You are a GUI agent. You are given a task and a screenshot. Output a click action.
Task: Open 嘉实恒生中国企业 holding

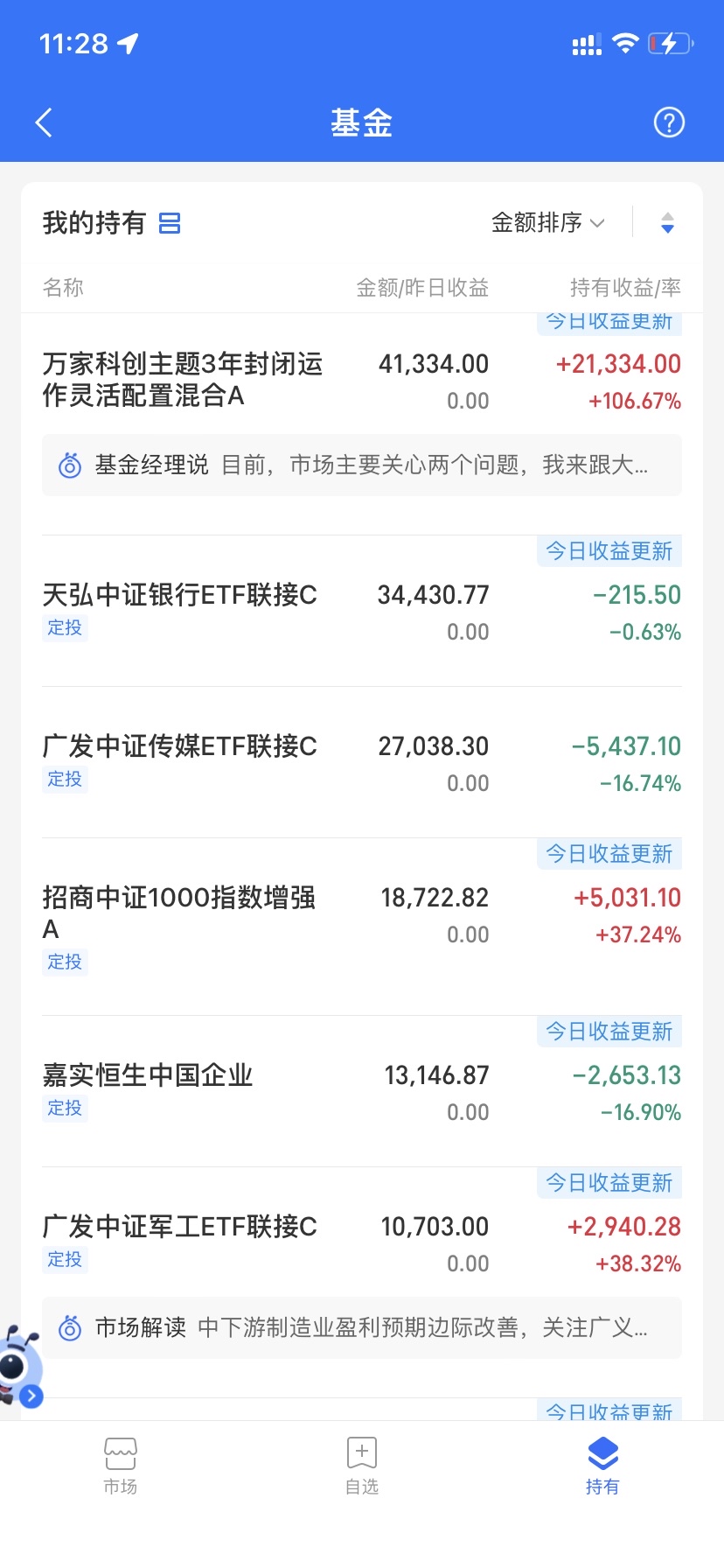(149, 1075)
